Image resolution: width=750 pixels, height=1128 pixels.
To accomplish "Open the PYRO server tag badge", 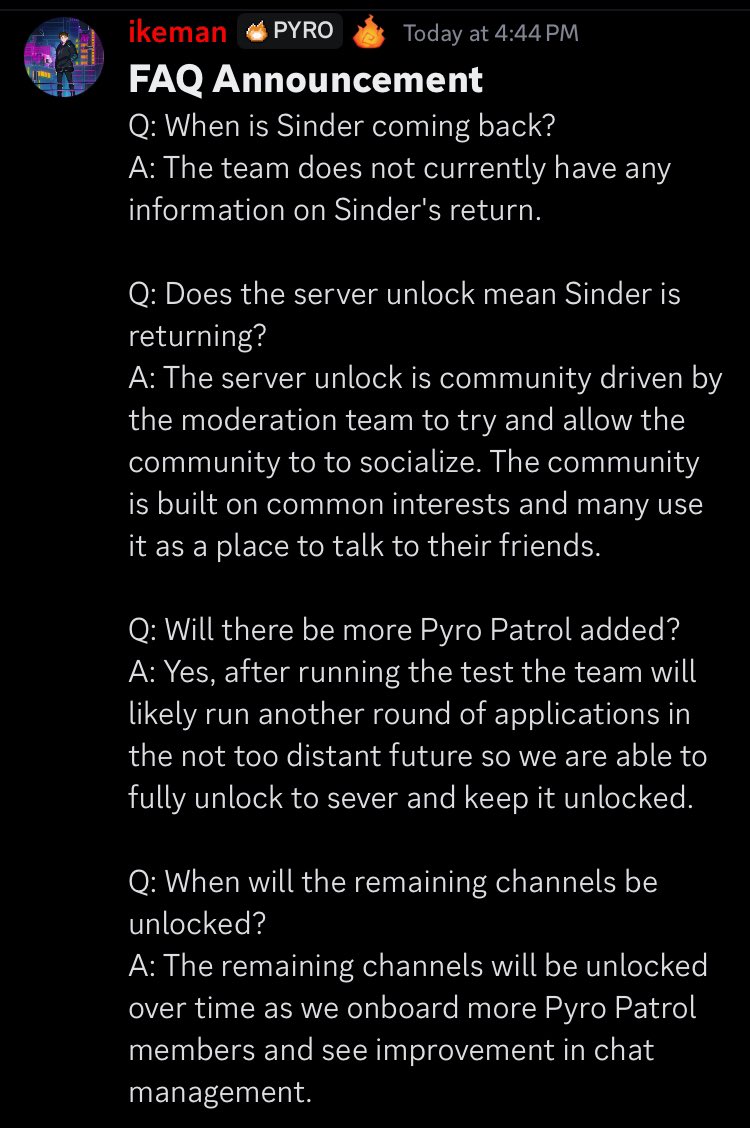I will [x=290, y=32].
